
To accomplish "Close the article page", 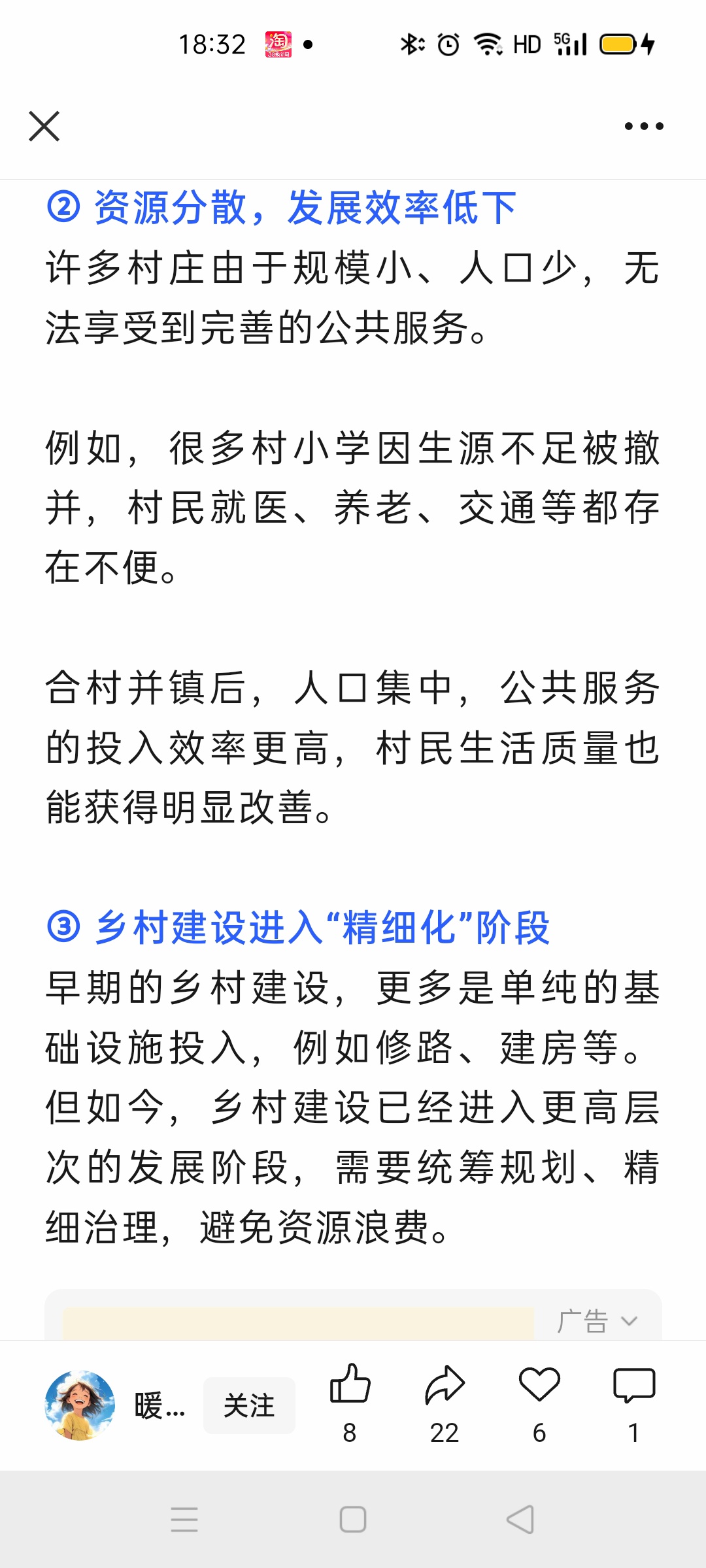I will pyautogui.click(x=44, y=126).
